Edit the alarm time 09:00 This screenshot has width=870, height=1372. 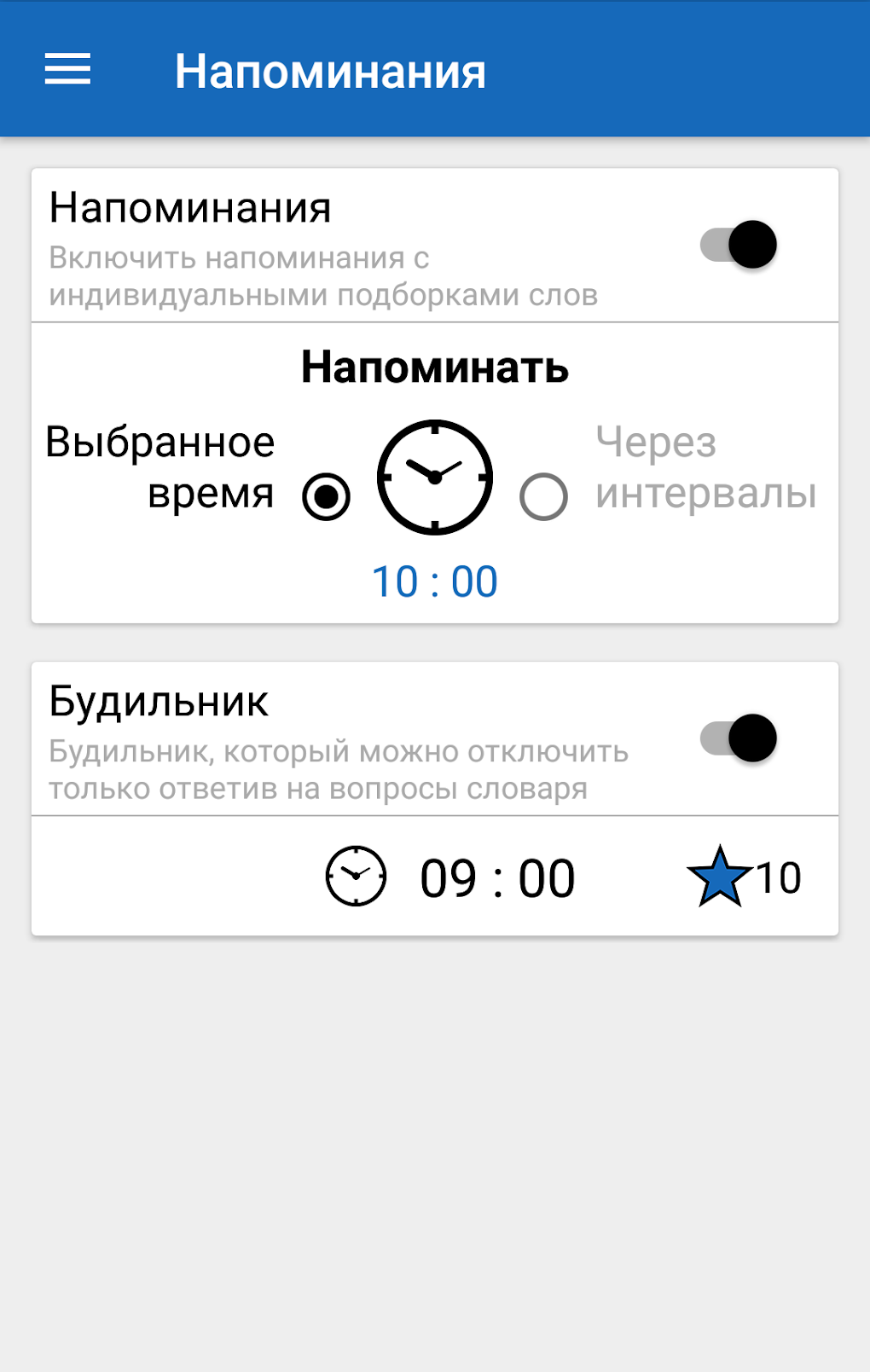tap(499, 875)
